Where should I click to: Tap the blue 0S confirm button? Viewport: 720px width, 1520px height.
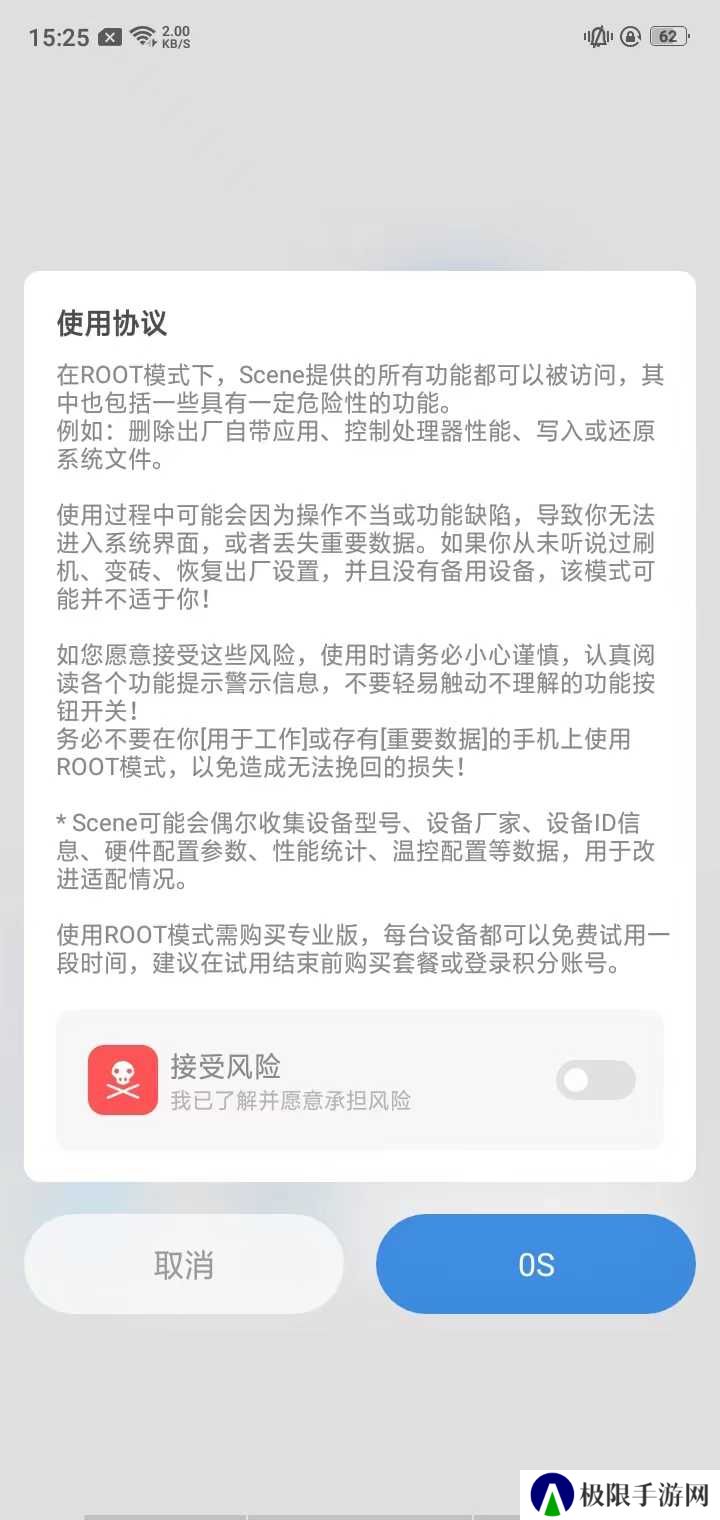[536, 1264]
